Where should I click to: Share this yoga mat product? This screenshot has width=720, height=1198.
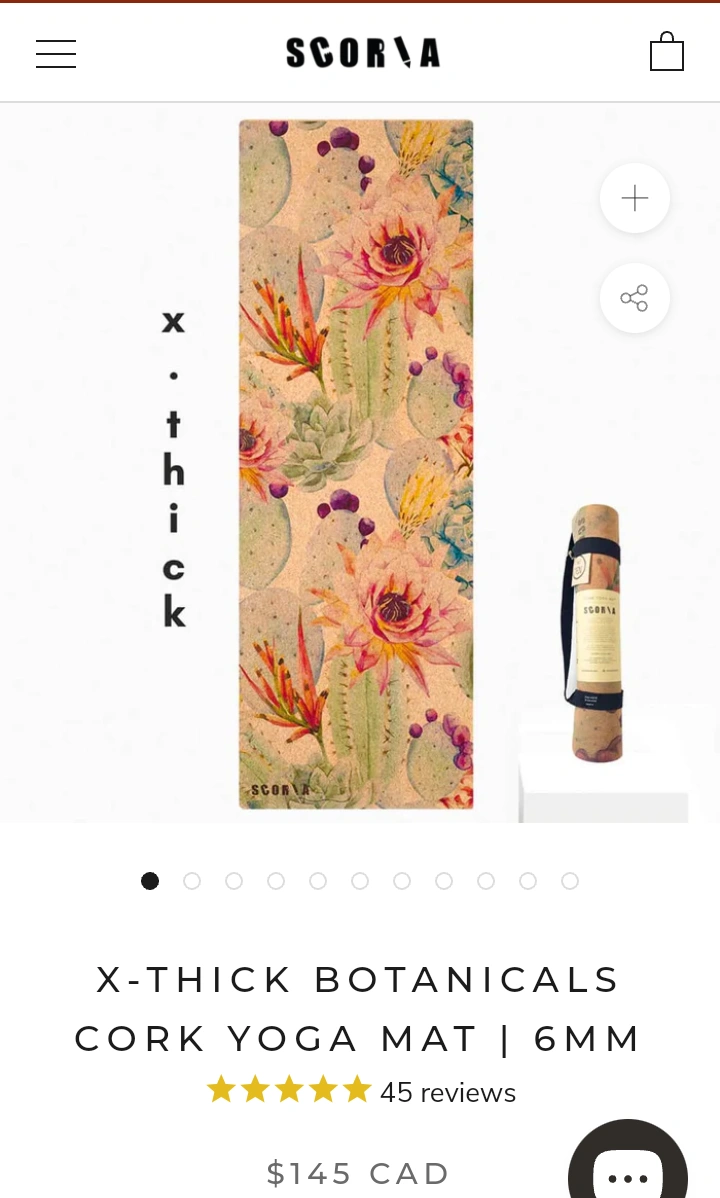tap(634, 298)
